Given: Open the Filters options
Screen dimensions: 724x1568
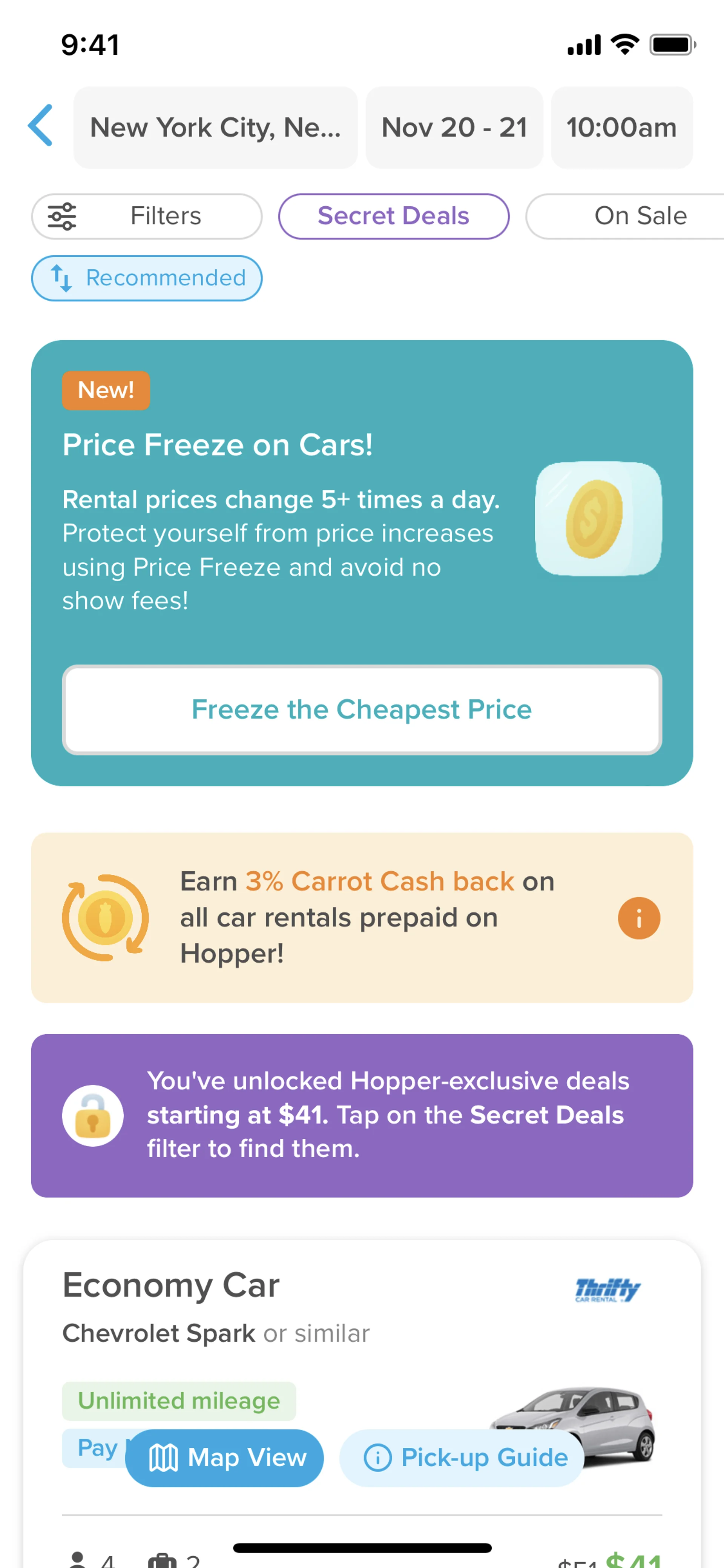Looking at the screenshot, I should tap(147, 216).
